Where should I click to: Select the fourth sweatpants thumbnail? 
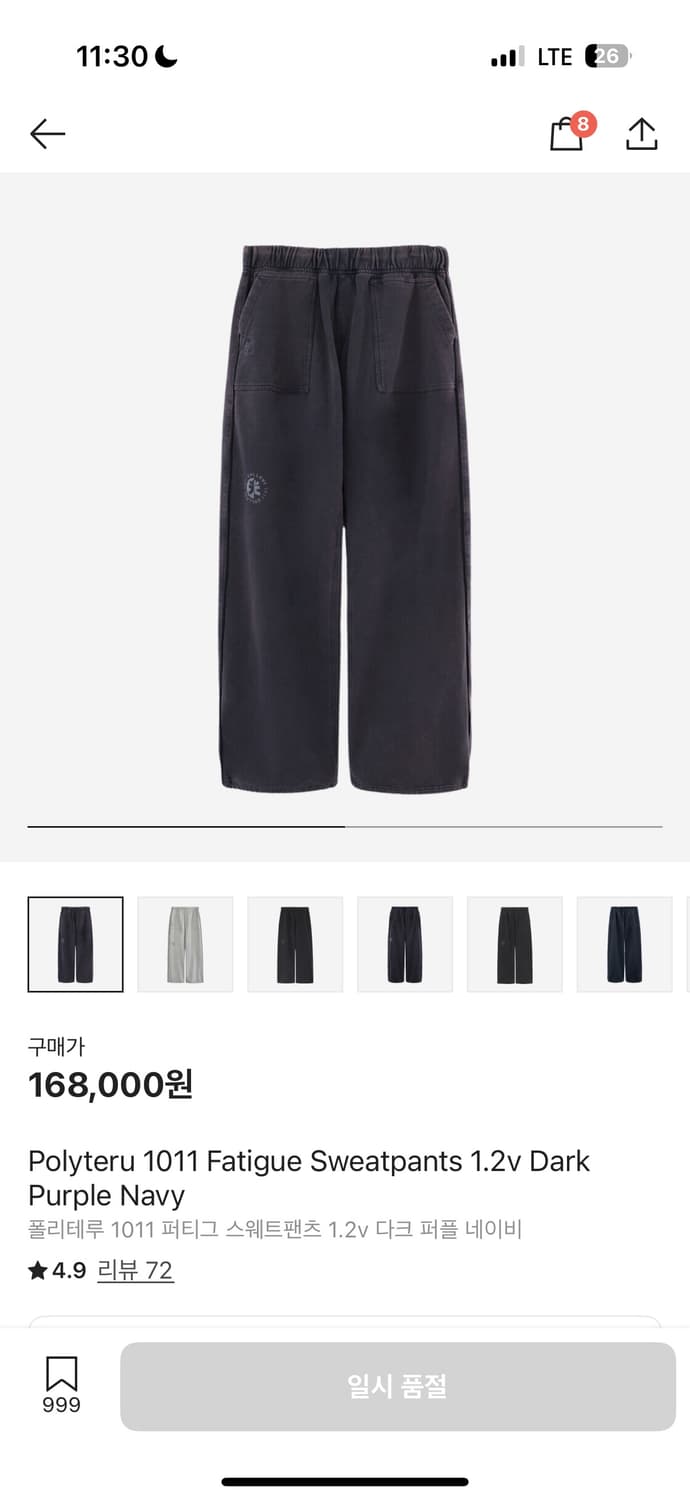405,944
